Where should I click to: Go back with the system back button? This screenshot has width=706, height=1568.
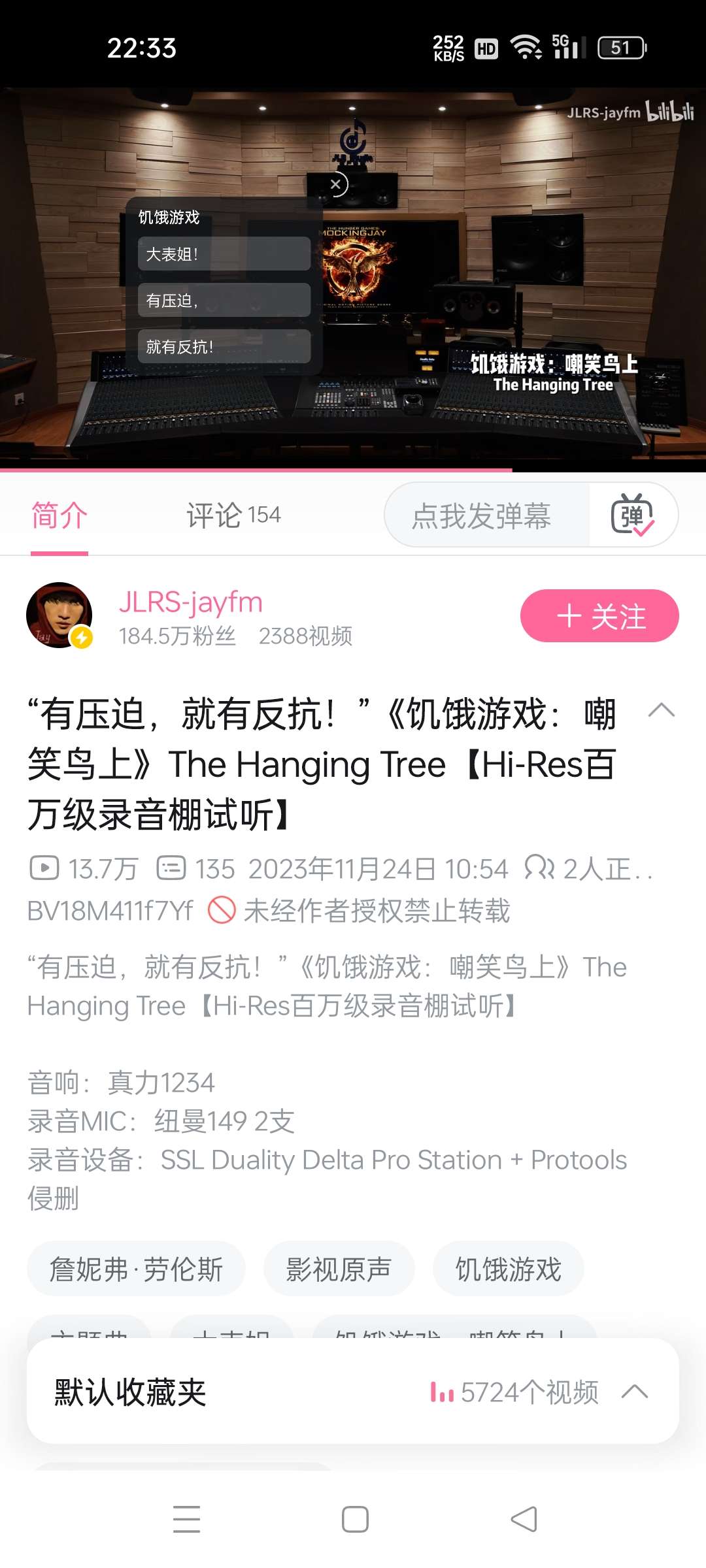(x=524, y=1519)
